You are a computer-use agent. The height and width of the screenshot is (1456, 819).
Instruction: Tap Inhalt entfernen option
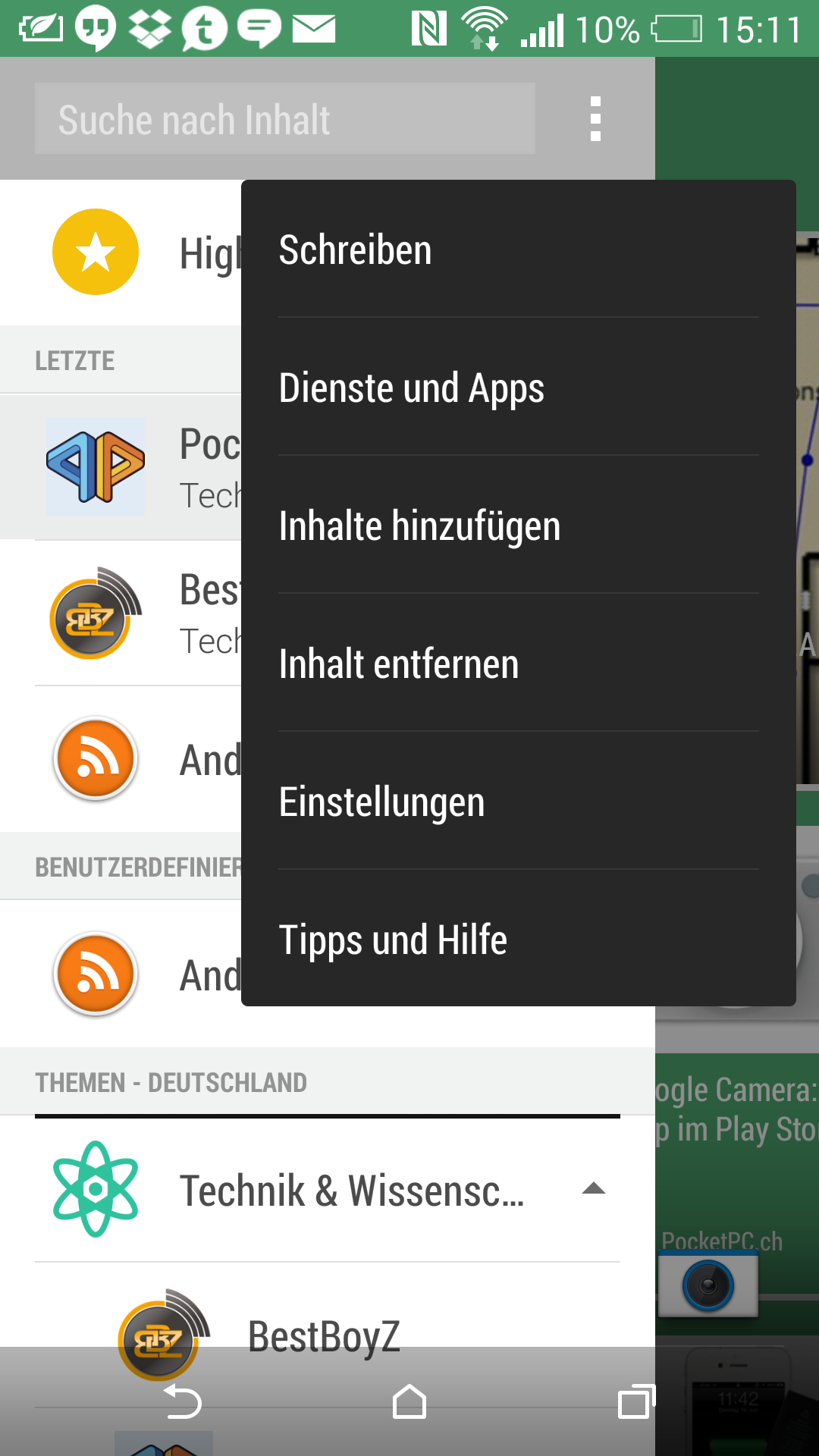pyautogui.click(x=519, y=664)
